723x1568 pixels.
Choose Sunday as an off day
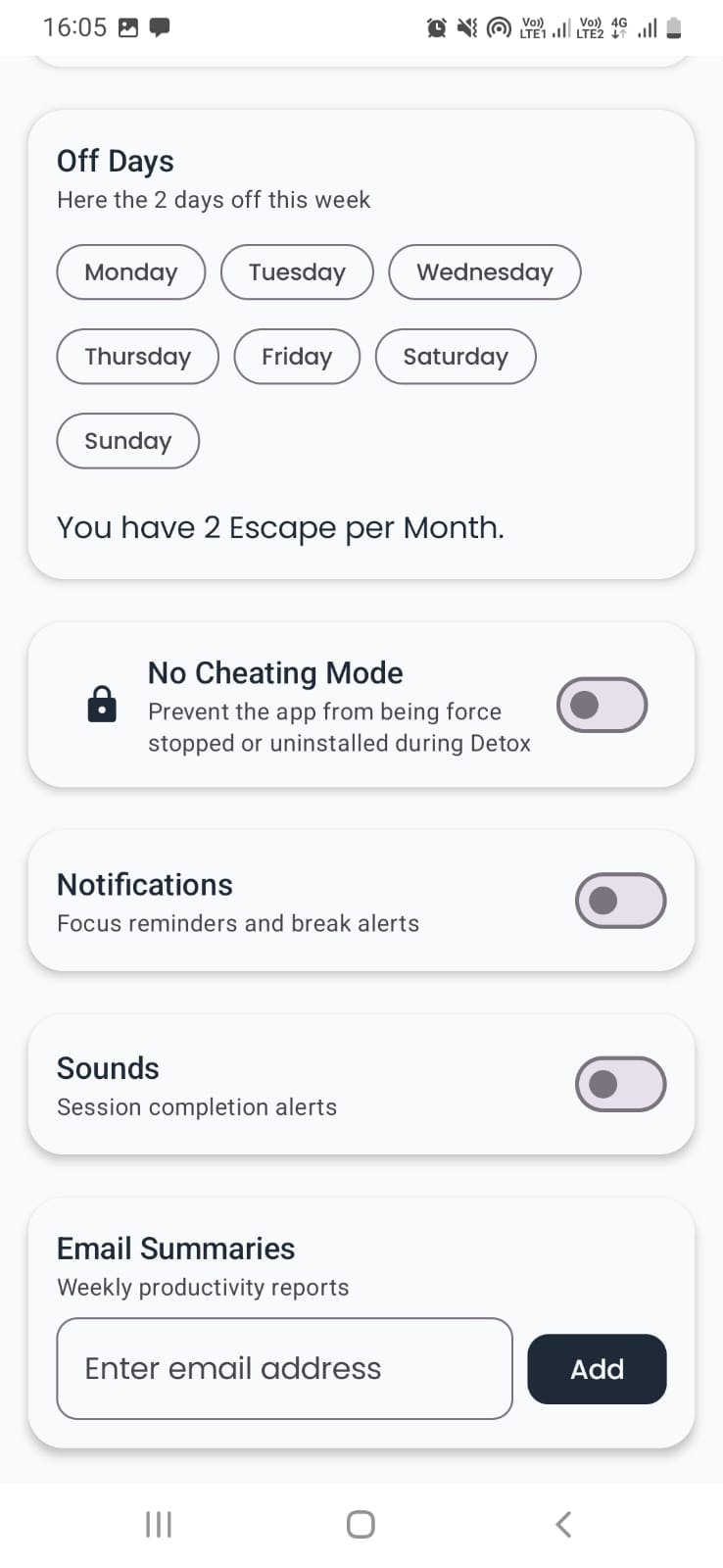(128, 440)
